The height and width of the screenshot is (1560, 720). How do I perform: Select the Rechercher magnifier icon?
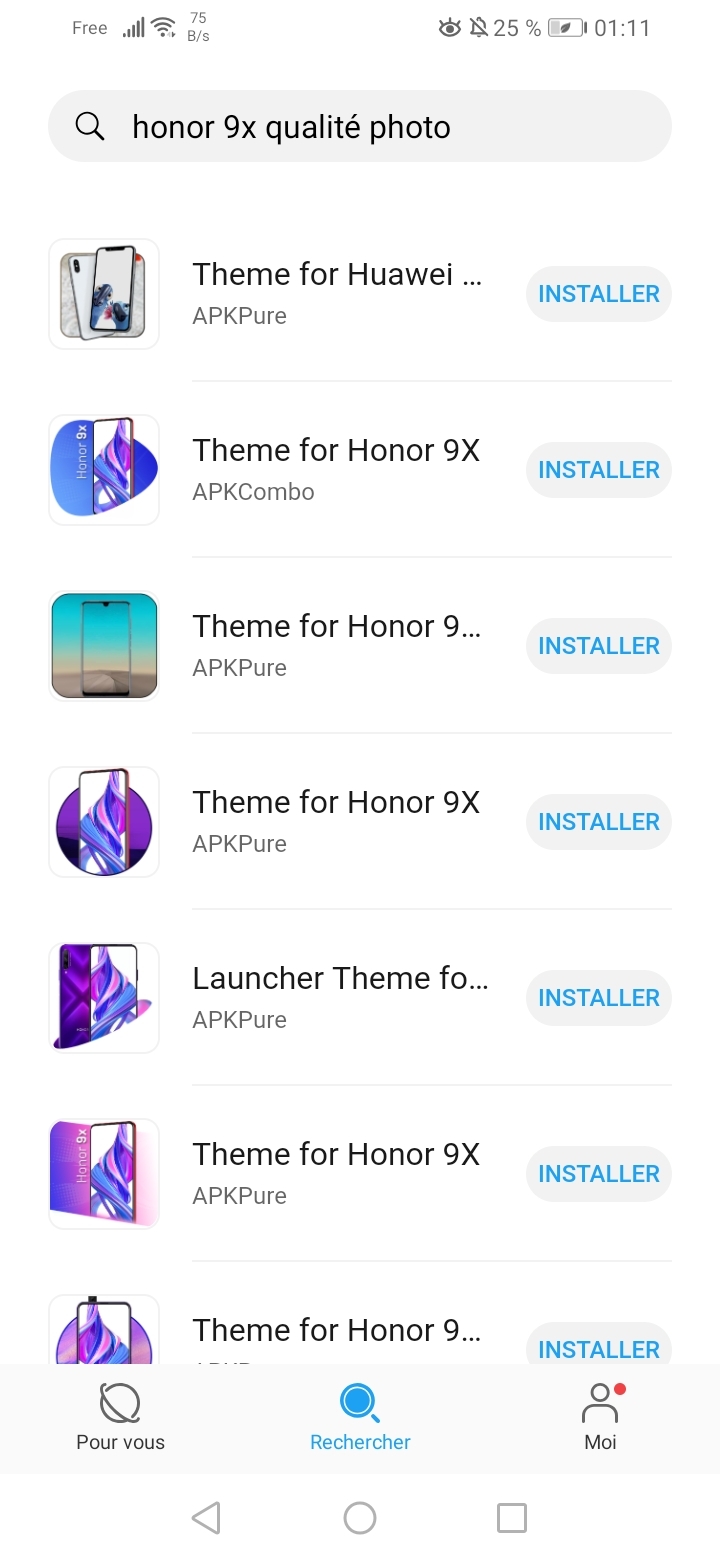(360, 1404)
